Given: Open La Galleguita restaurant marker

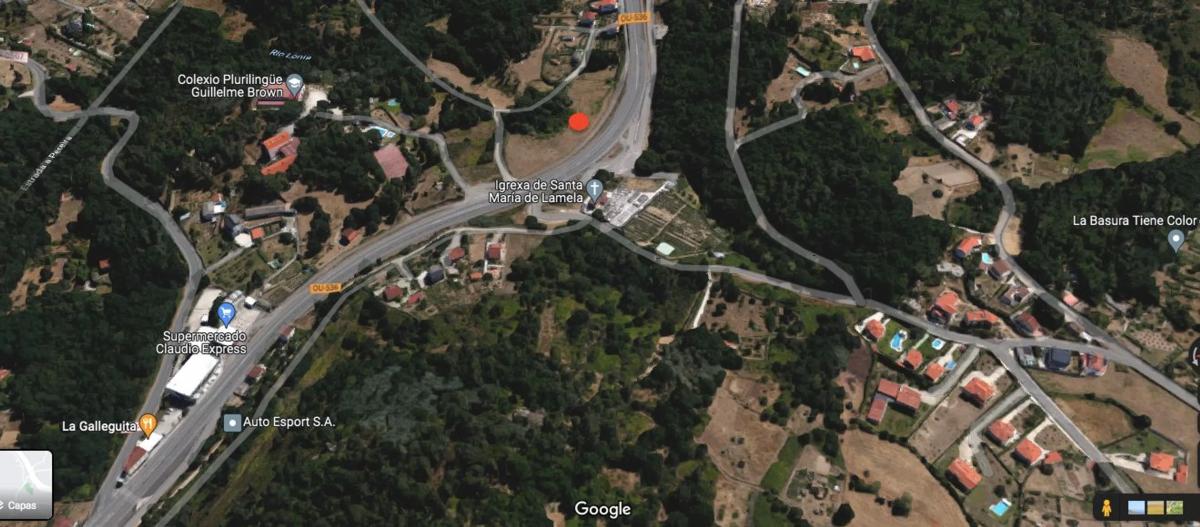Looking at the screenshot, I should click(148, 424).
